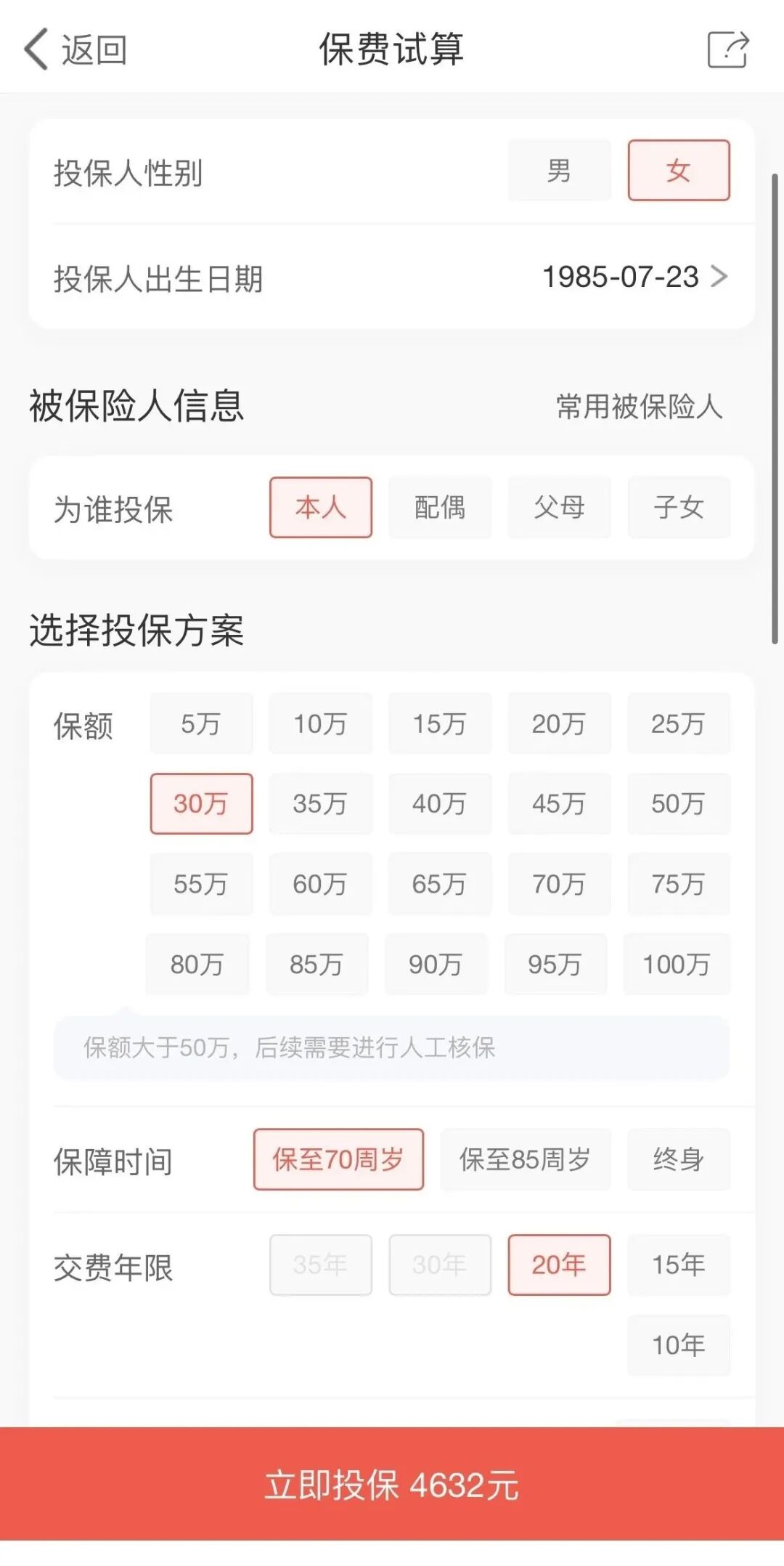Screen dimensions: 784x1566
Task: Choose 子女 as the insured person
Action: tap(679, 508)
